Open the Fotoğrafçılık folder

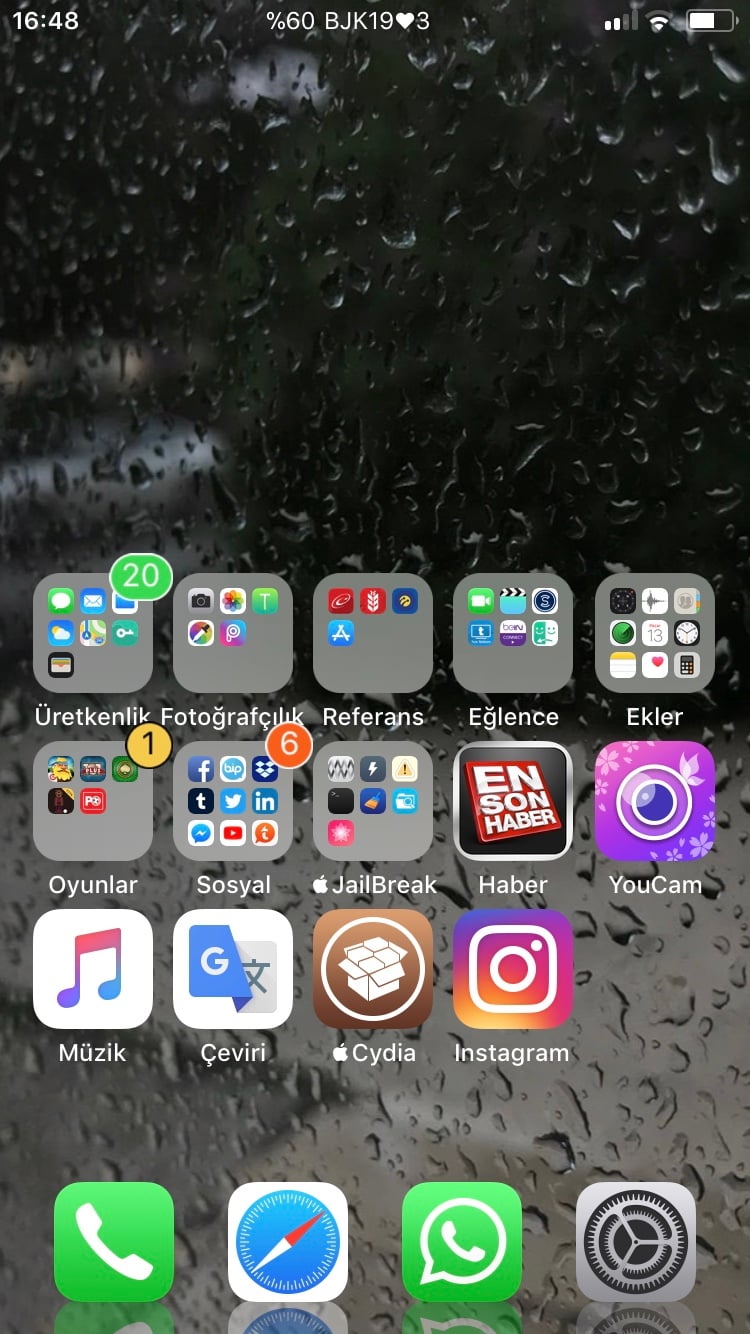pyautogui.click(x=233, y=633)
